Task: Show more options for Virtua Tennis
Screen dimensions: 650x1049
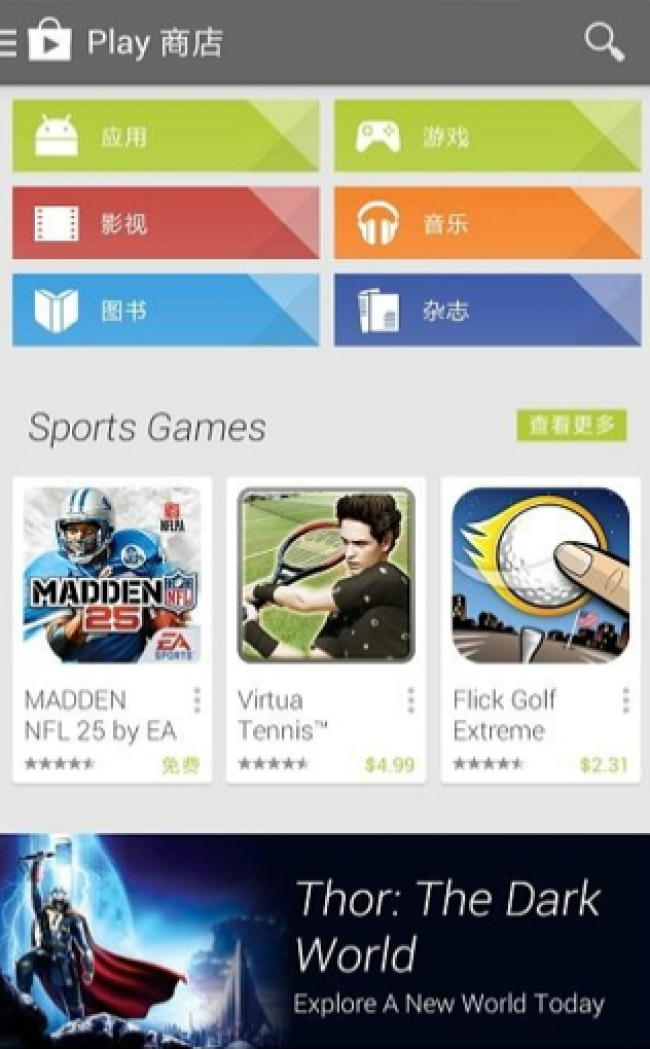Action: click(x=410, y=701)
